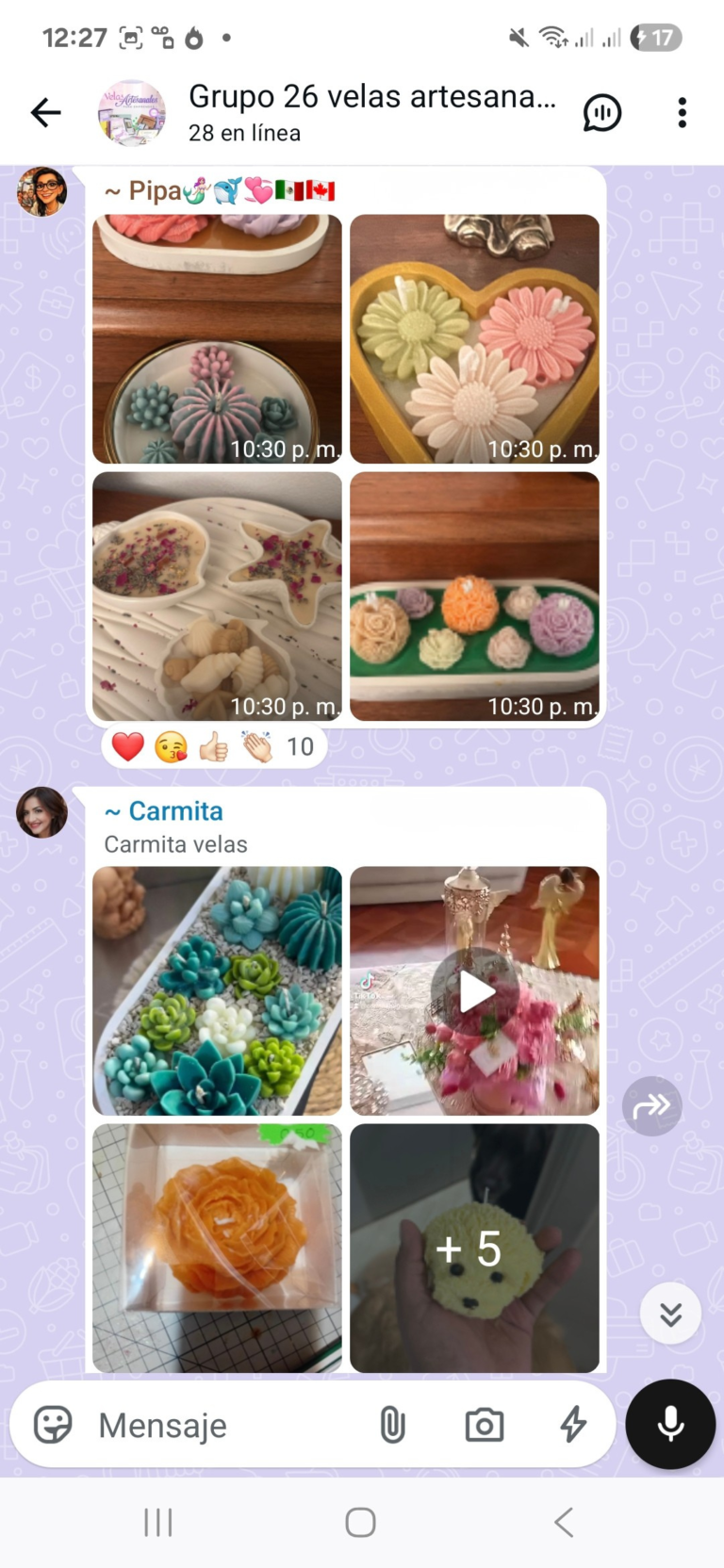The image size is (724, 1568).
Task: Open the +5 more photos tile
Action: pyautogui.click(x=474, y=1248)
